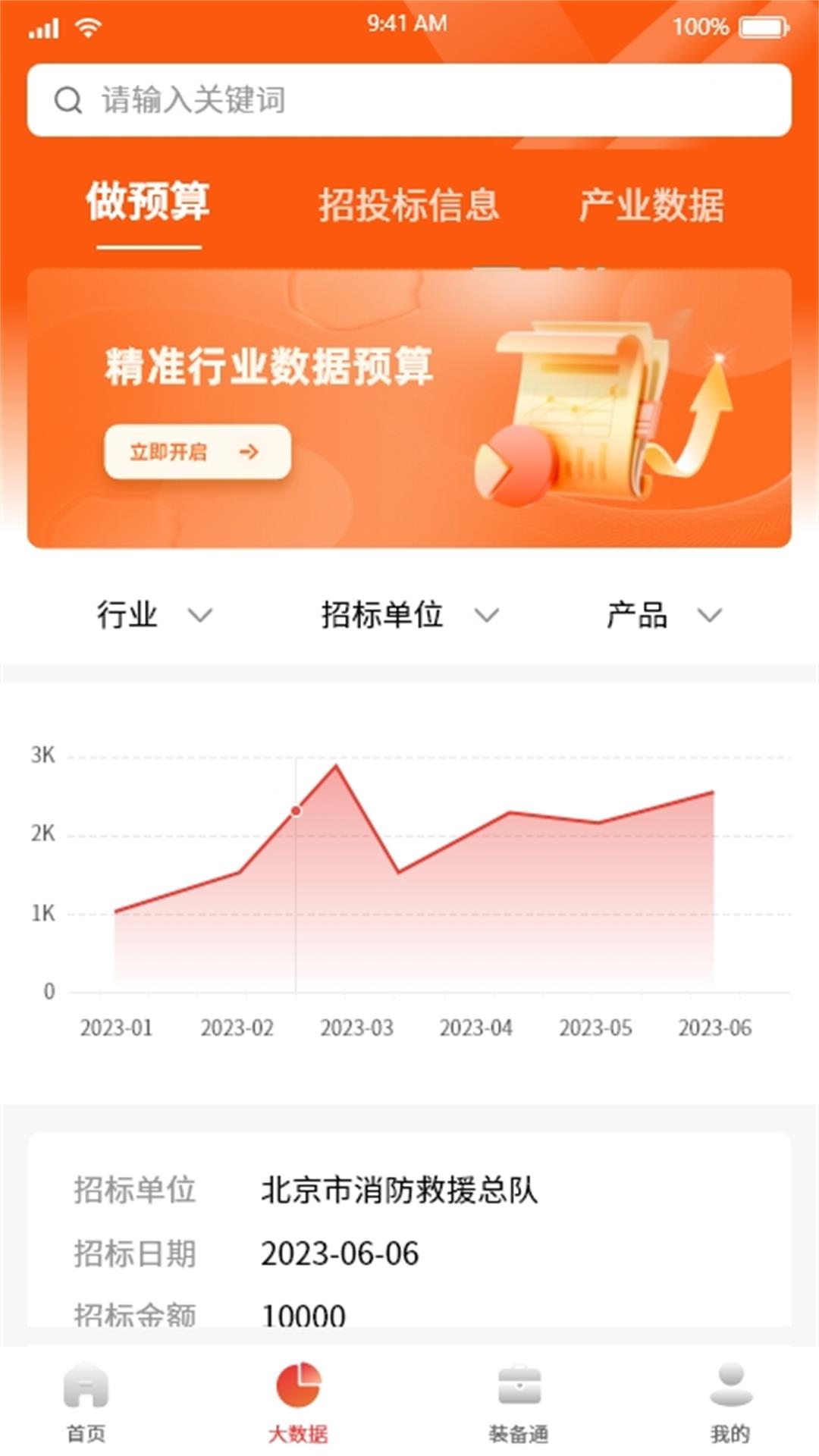Expand the 产品 dropdown filter

click(x=664, y=614)
